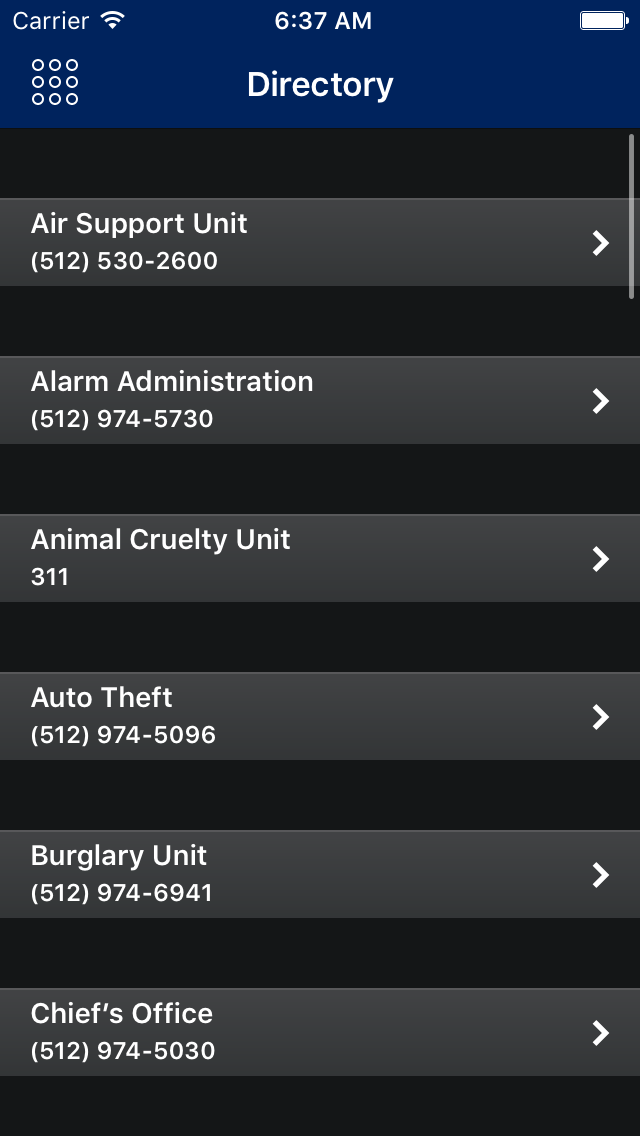
Task: Tap the Burglary Unit row
Action: point(320,874)
